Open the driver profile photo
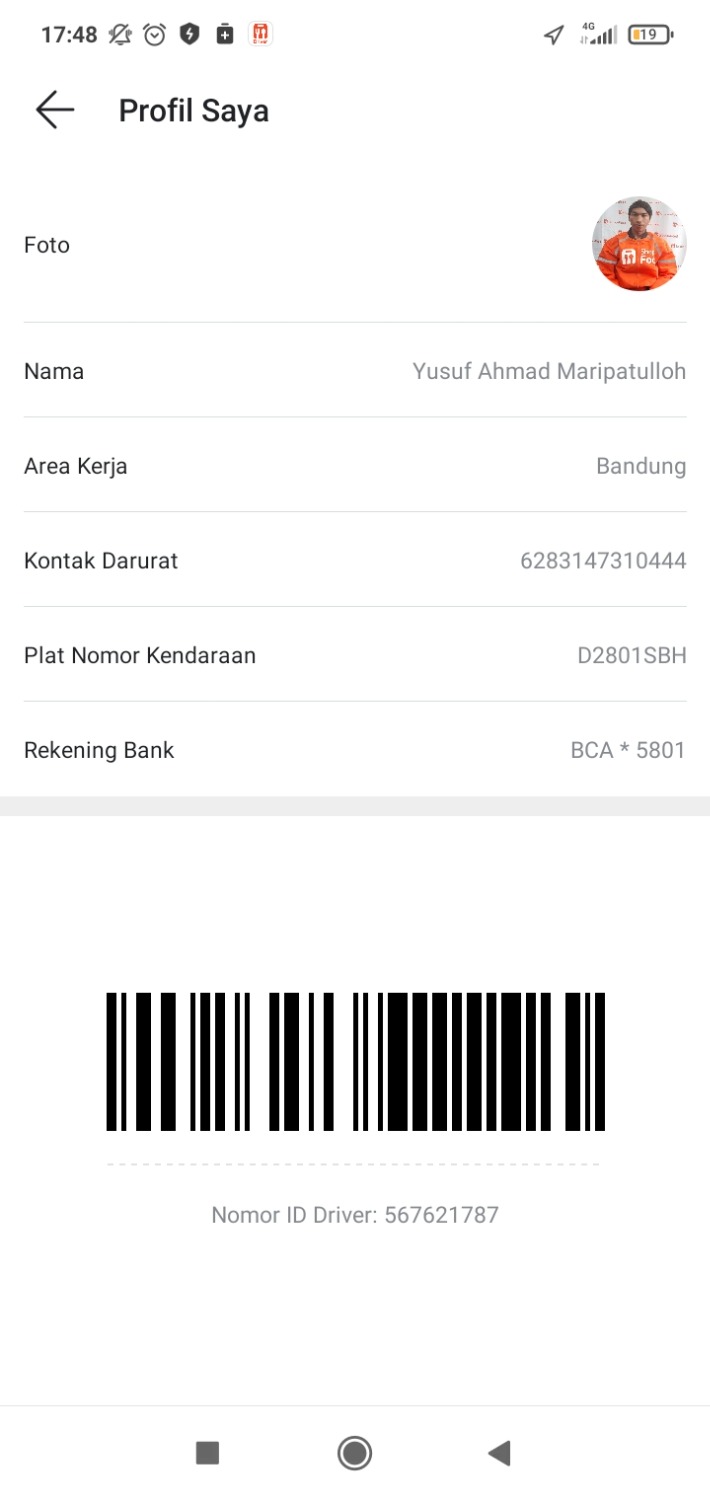The height and width of the screenshot is (1500, 710). click(639, 244)
